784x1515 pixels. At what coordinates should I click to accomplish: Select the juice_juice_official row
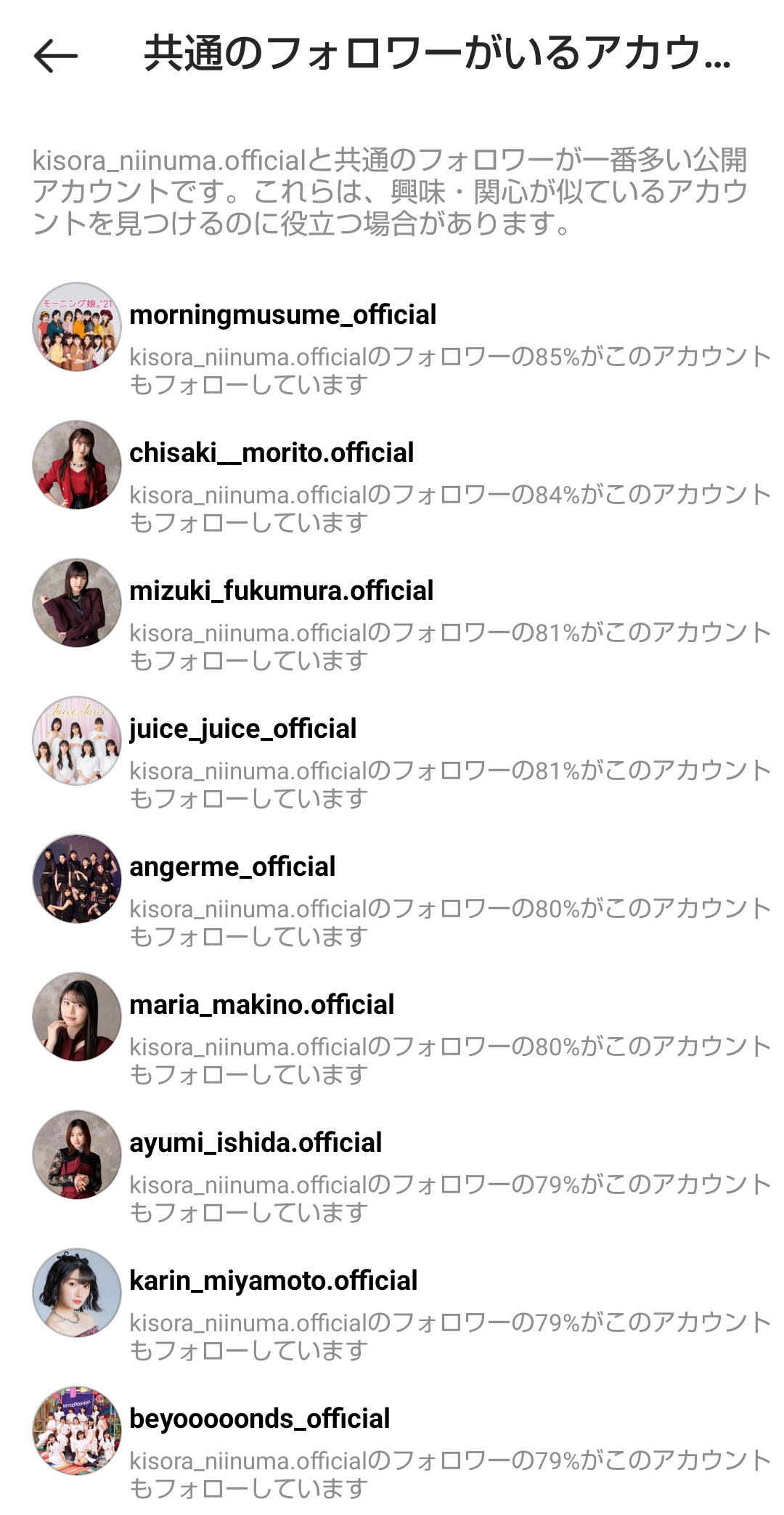coord(243,729)
